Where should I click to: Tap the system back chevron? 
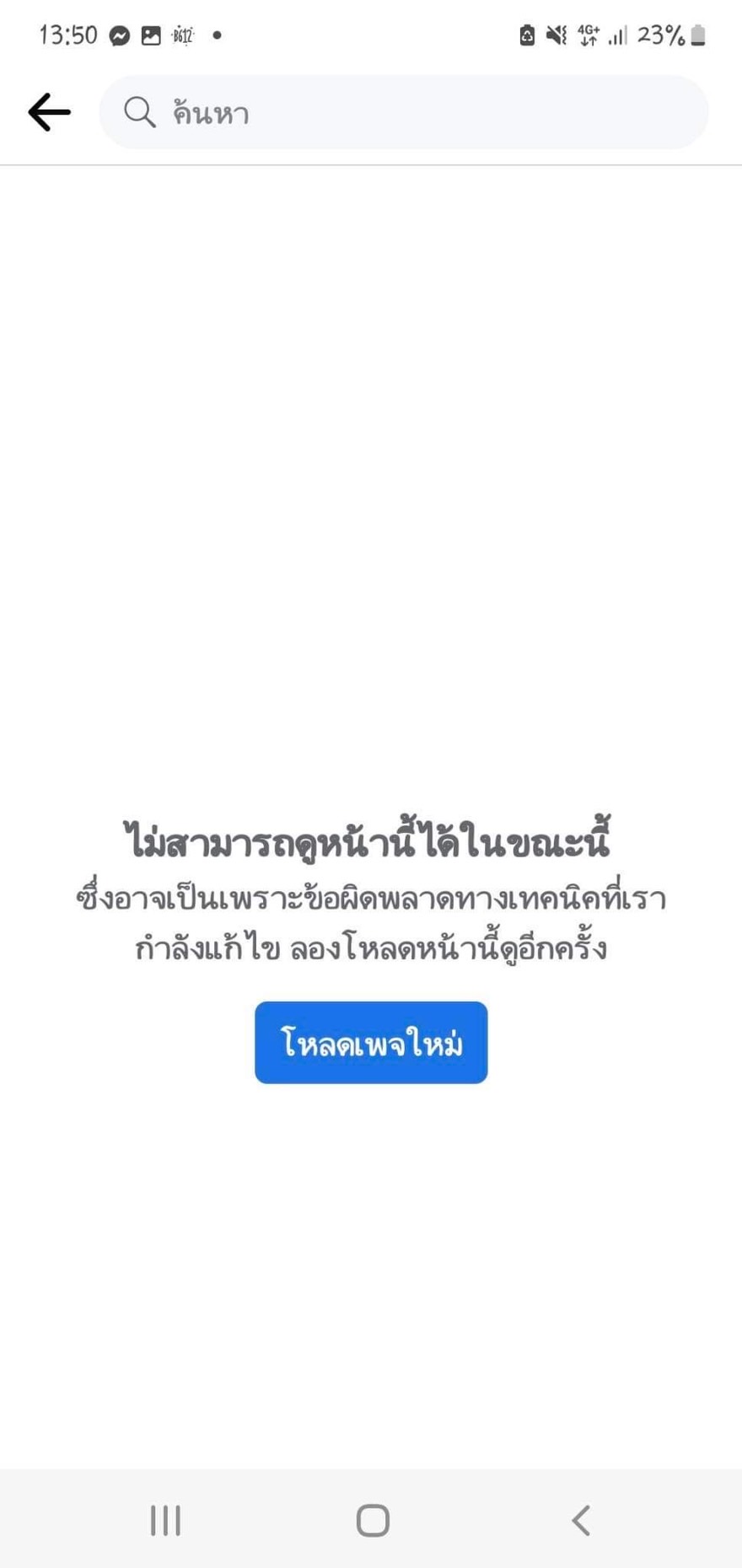point(580,1520)
